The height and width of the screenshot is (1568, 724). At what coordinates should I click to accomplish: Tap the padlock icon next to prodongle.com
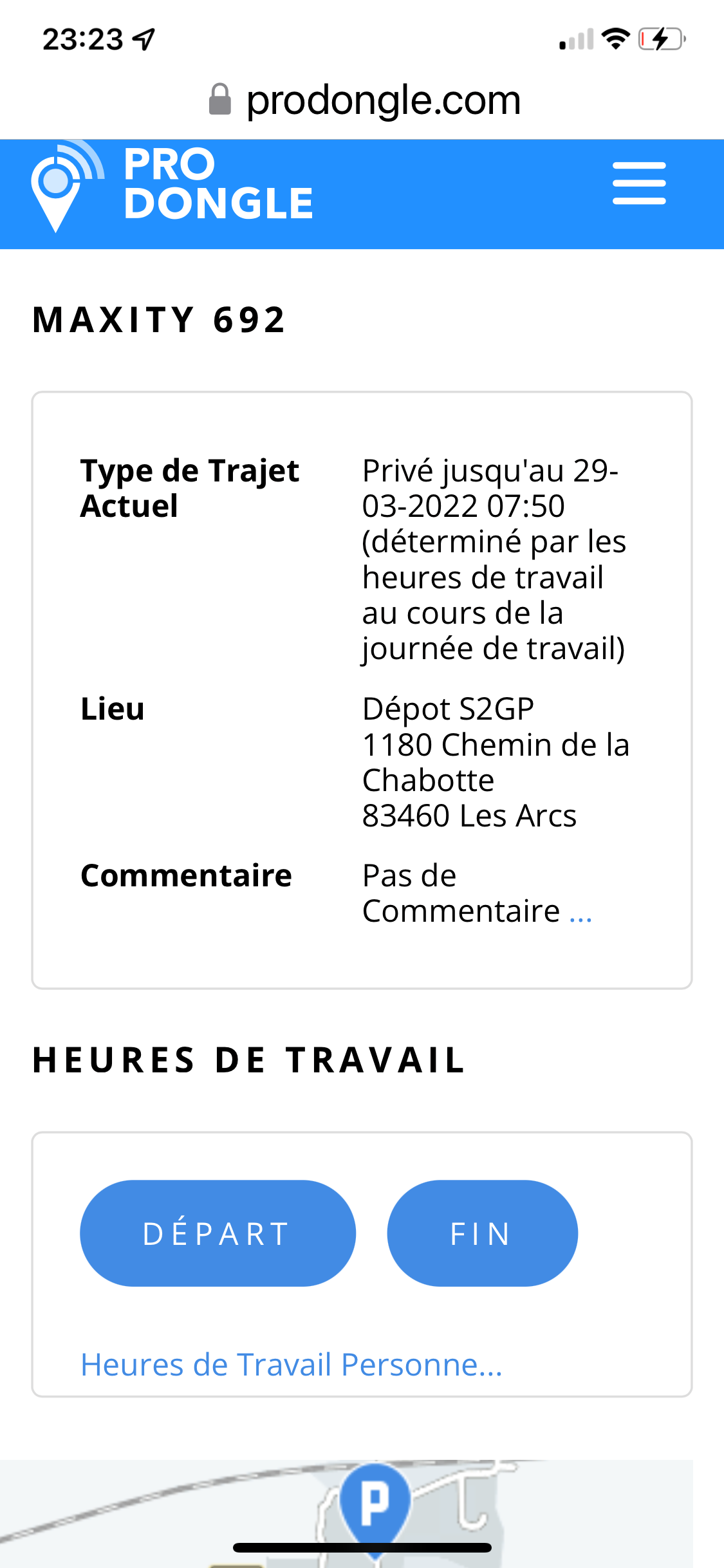pyautogui.click(x=219, y=98)
